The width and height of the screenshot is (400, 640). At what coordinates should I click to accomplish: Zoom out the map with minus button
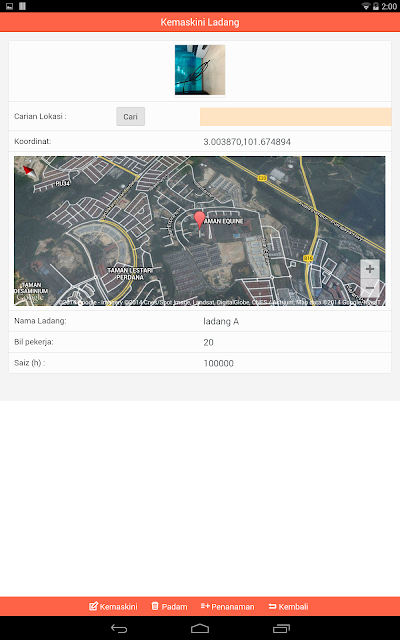[370, 289]
